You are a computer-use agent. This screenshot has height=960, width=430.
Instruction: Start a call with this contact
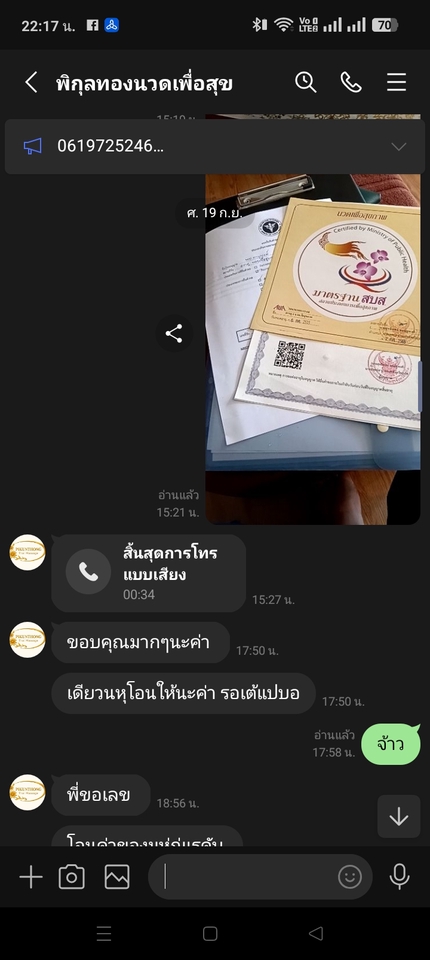point(351,82)
